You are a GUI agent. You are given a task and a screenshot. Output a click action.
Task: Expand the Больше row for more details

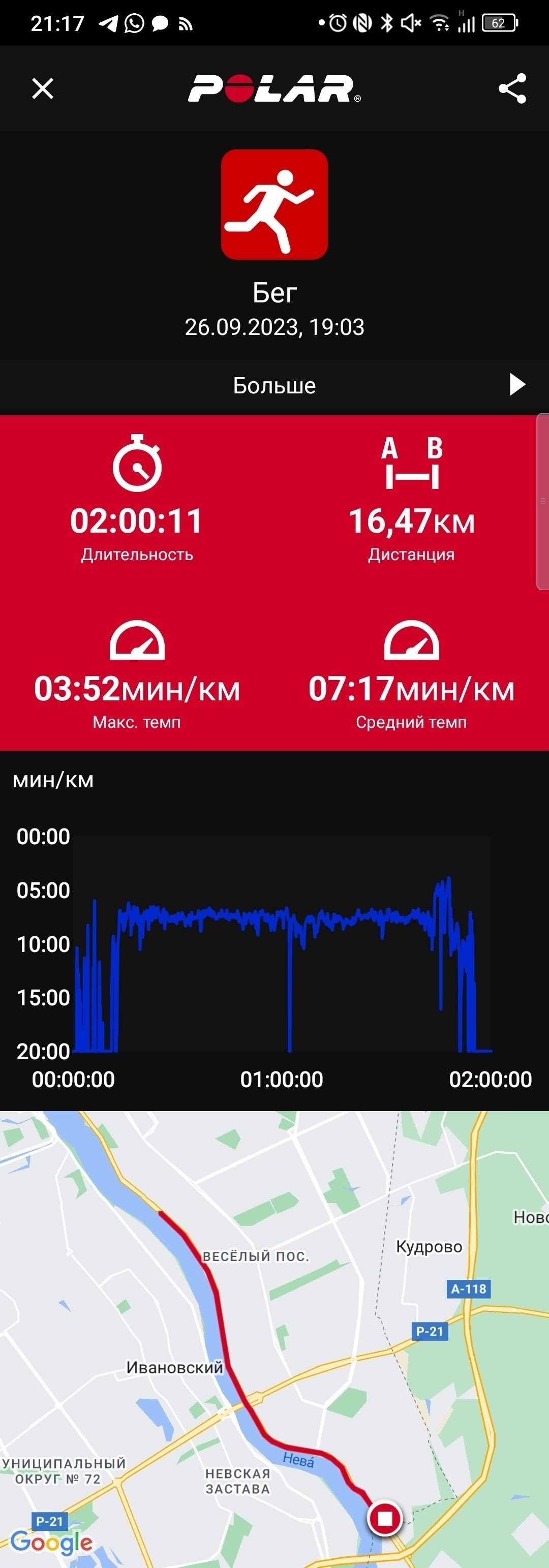point(274,386)
